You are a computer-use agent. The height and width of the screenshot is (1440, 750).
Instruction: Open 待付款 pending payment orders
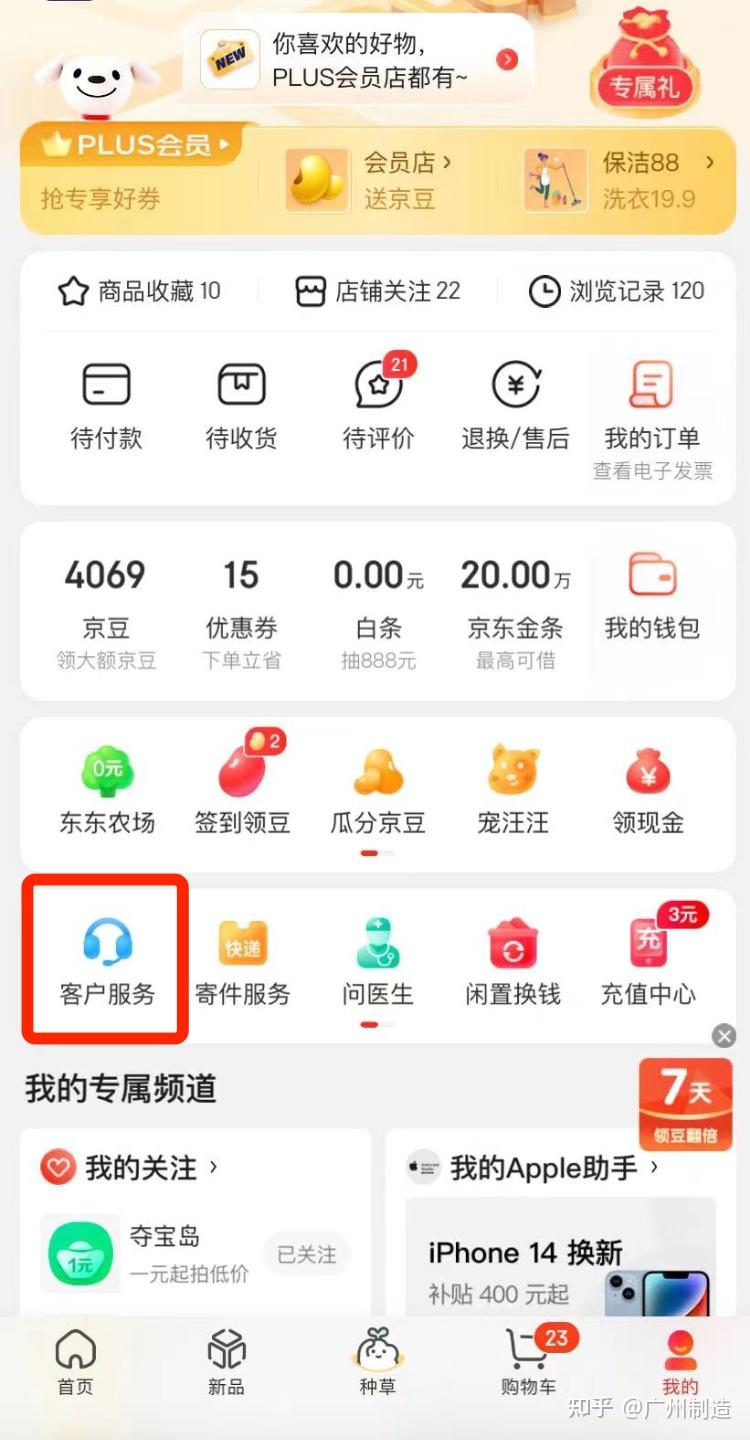coord(107,406)
